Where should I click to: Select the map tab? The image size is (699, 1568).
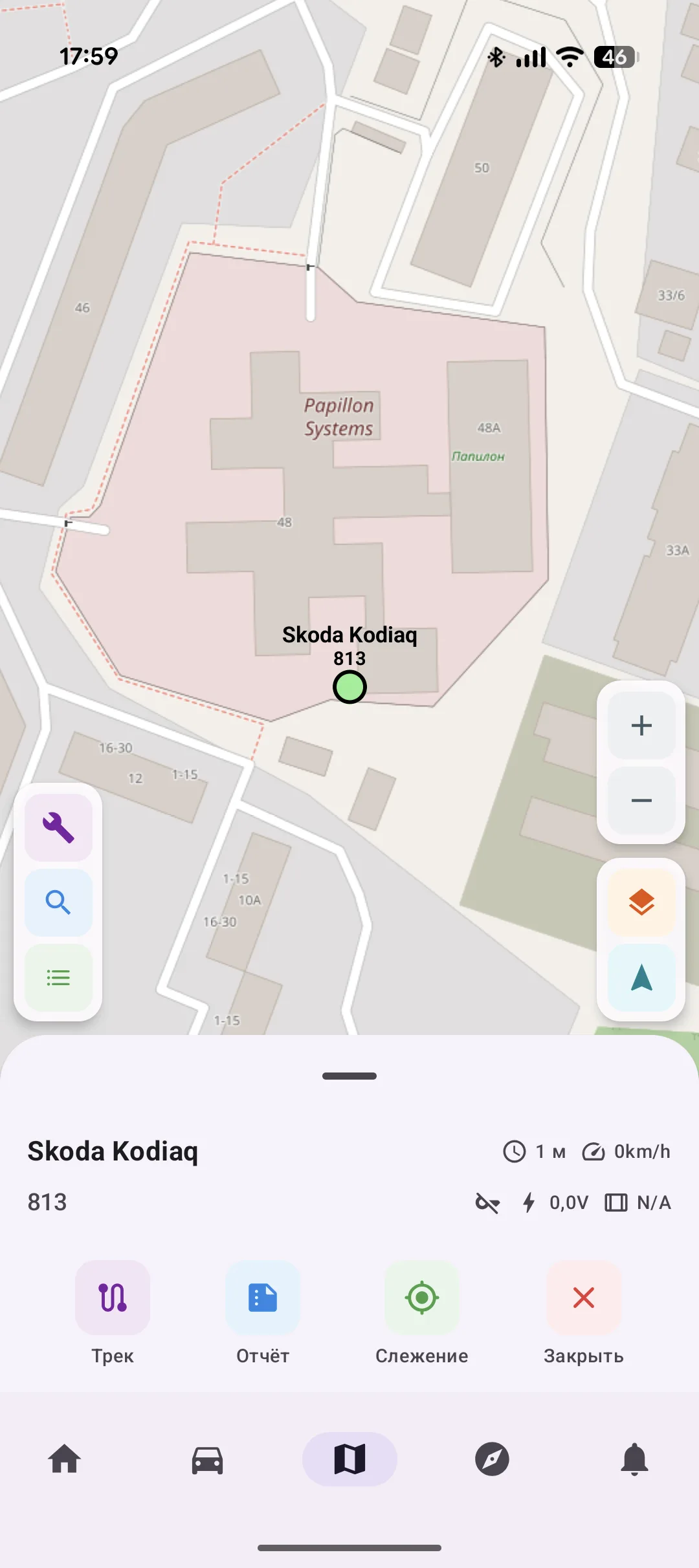point(349,1459)
